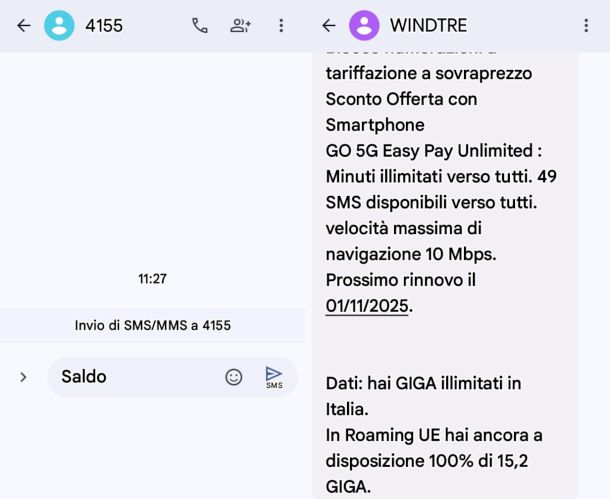610x499 pixels.
Task: Go back from the 4155 conversation
Action: (23, 26)
